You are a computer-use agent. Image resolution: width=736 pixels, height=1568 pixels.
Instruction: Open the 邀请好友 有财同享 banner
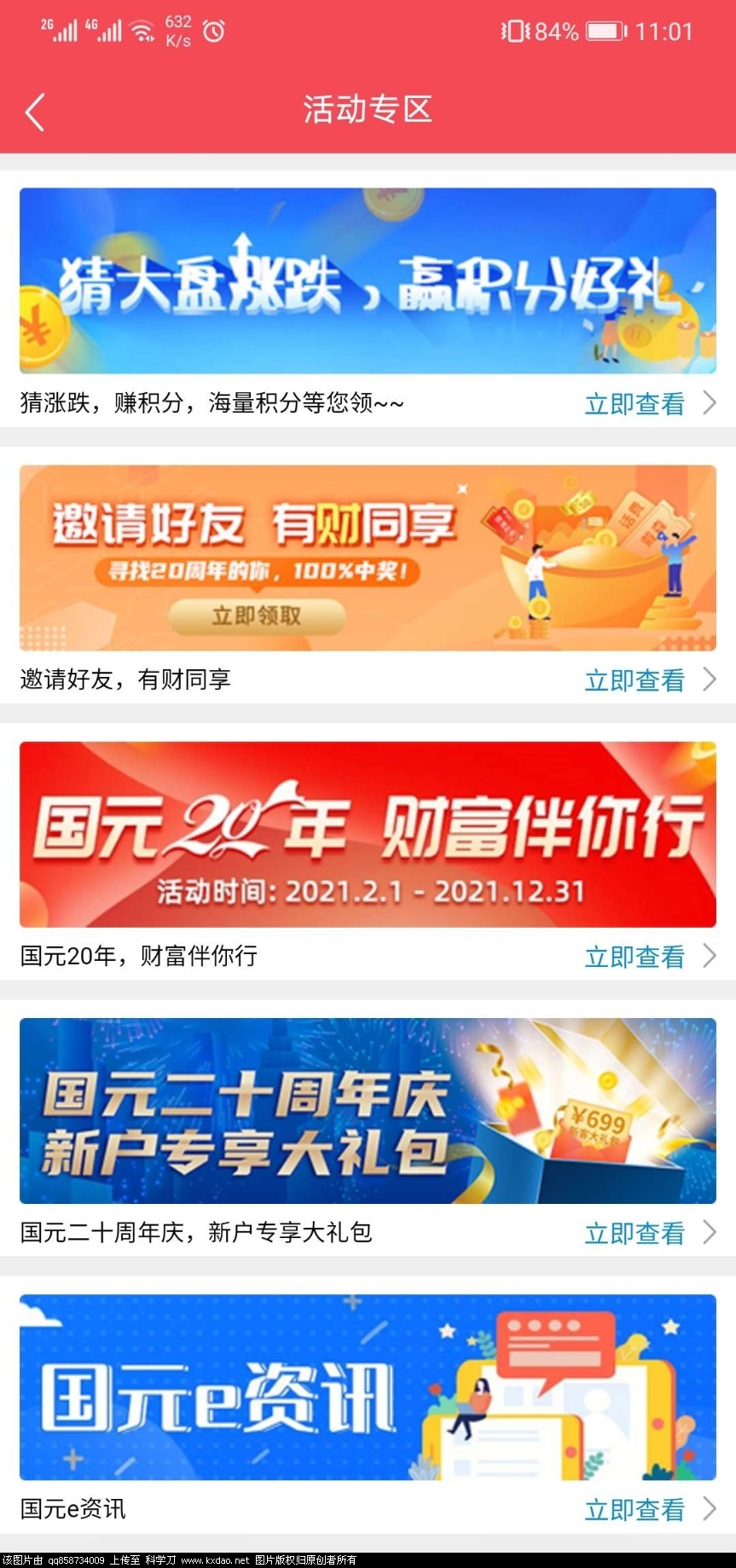coord(368,558)
